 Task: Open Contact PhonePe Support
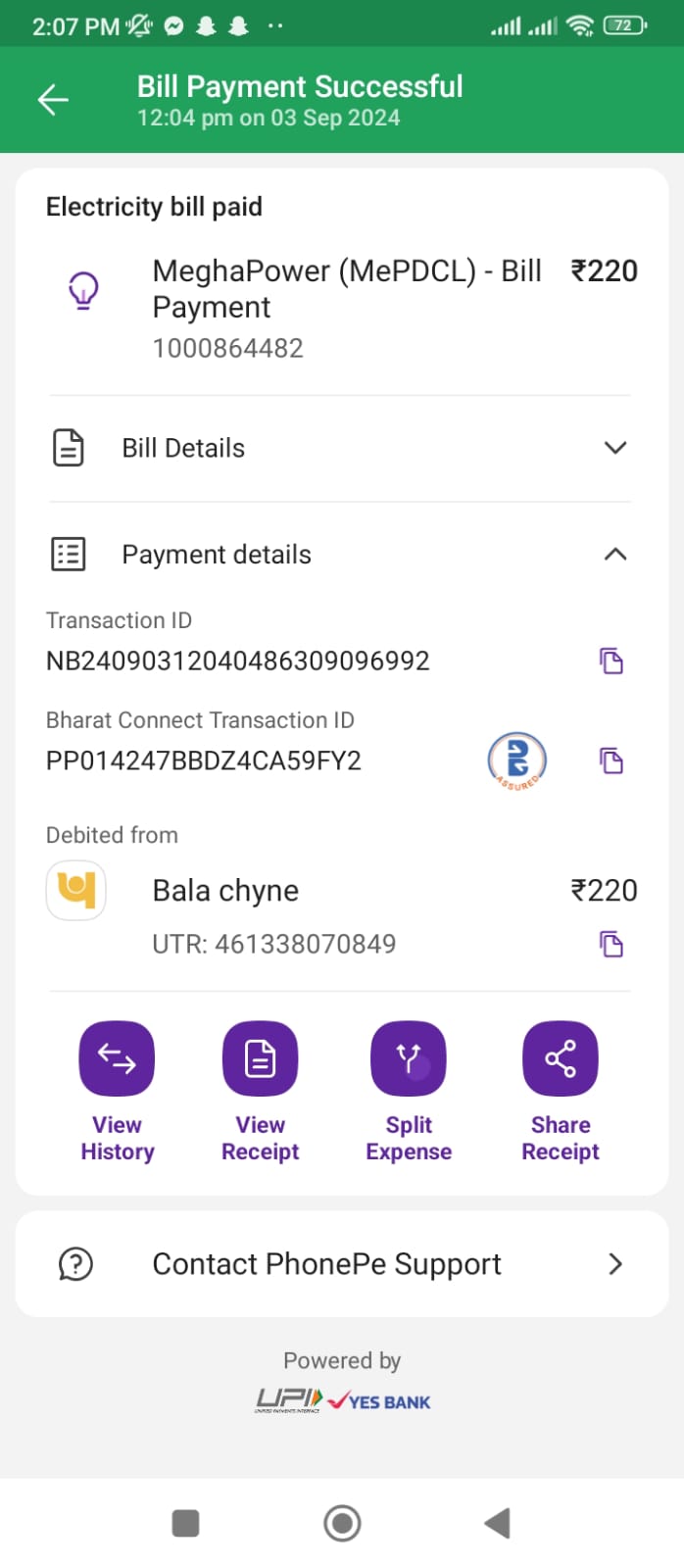point(342,1264)
